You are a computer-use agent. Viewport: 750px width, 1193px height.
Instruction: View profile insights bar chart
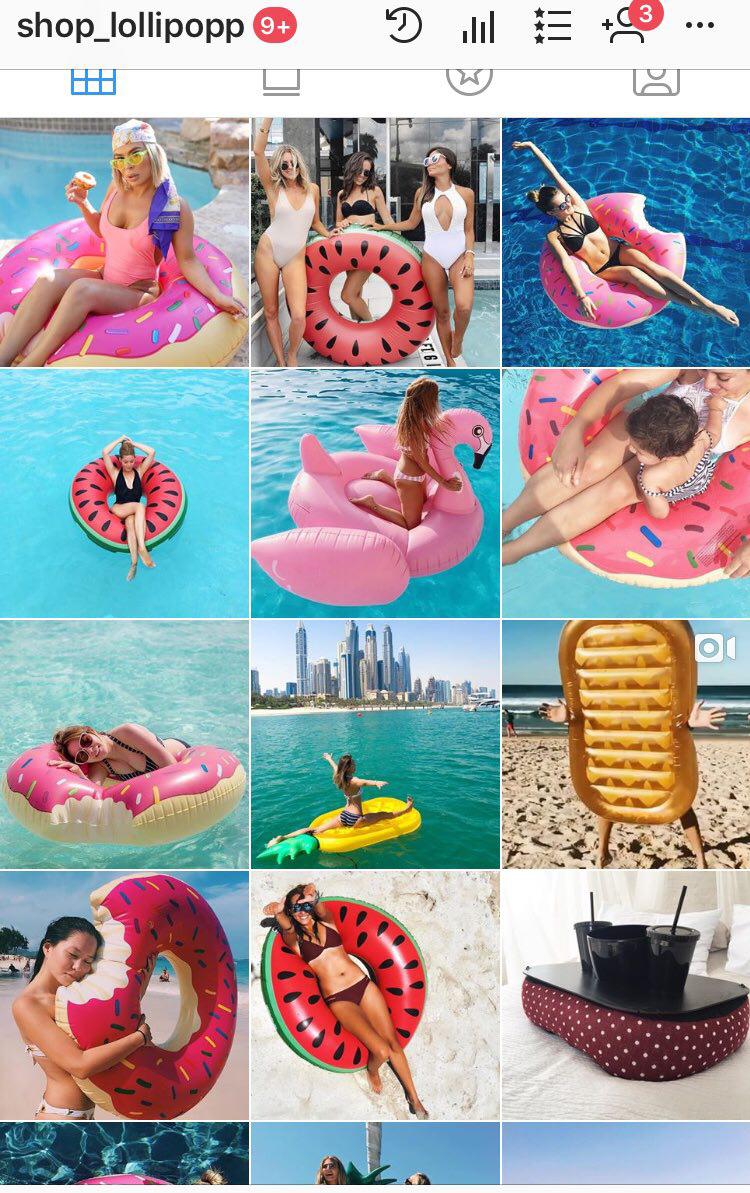pos(478,27)
